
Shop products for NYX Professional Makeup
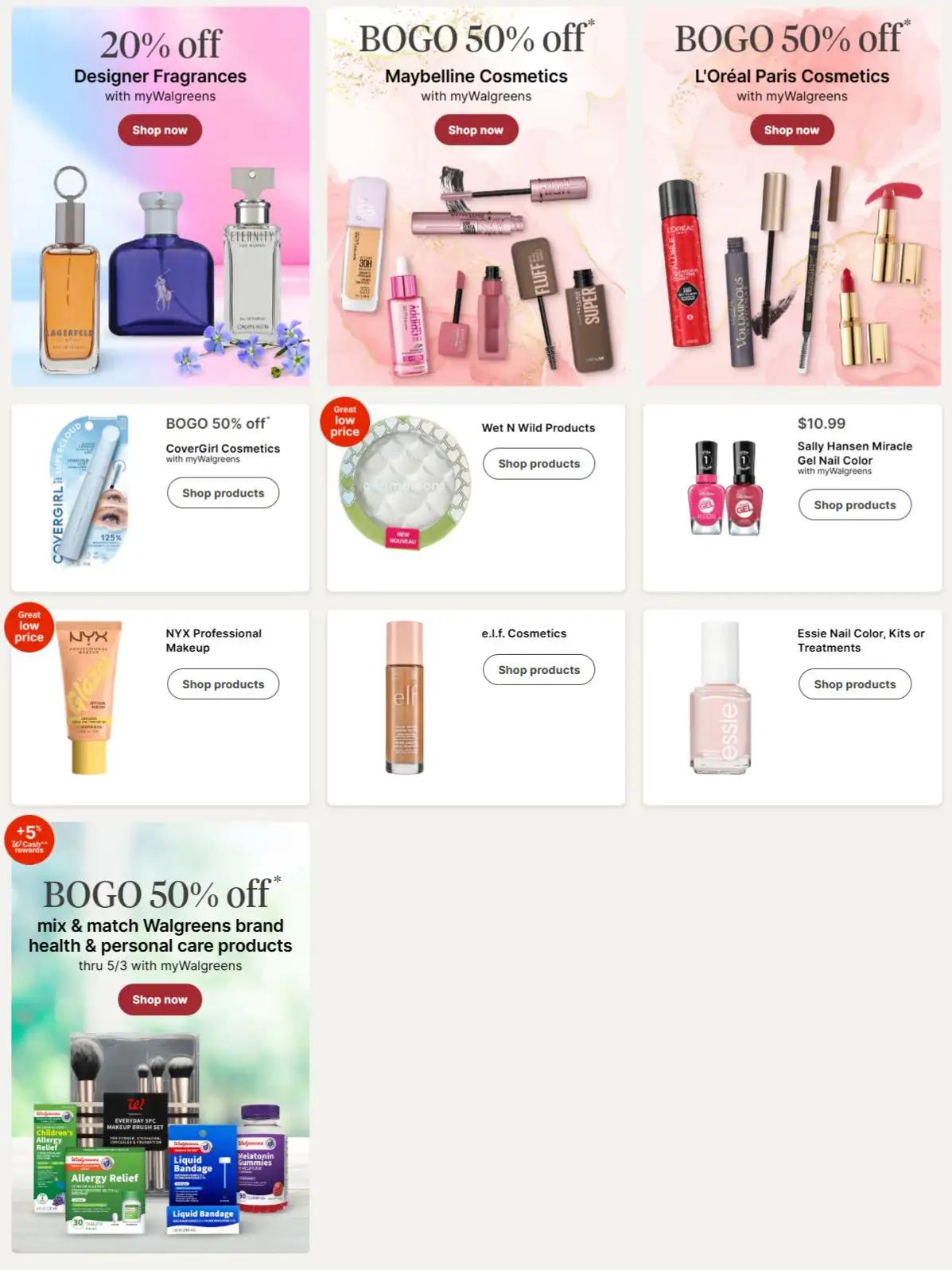pos(223,684)
